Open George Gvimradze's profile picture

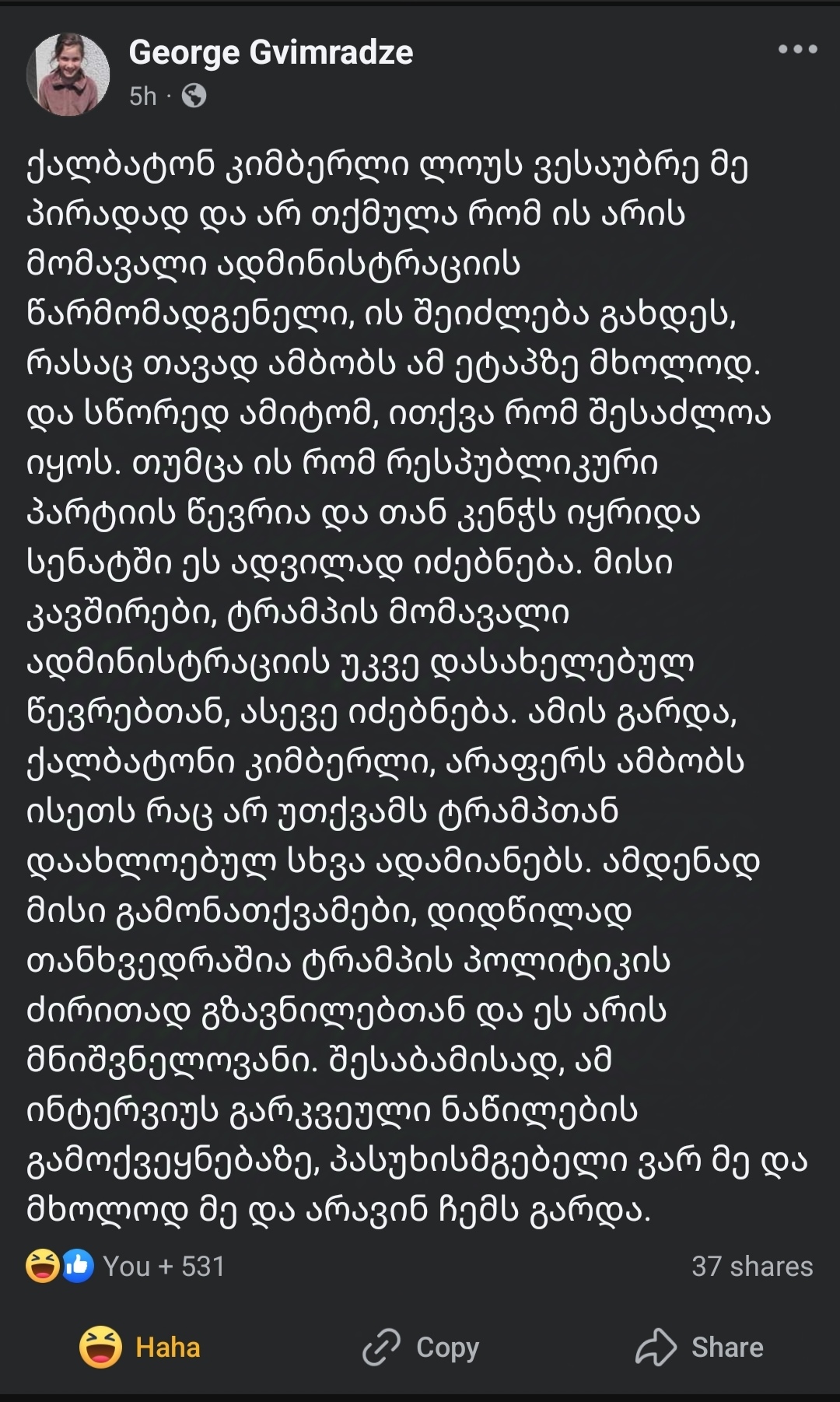68,75
